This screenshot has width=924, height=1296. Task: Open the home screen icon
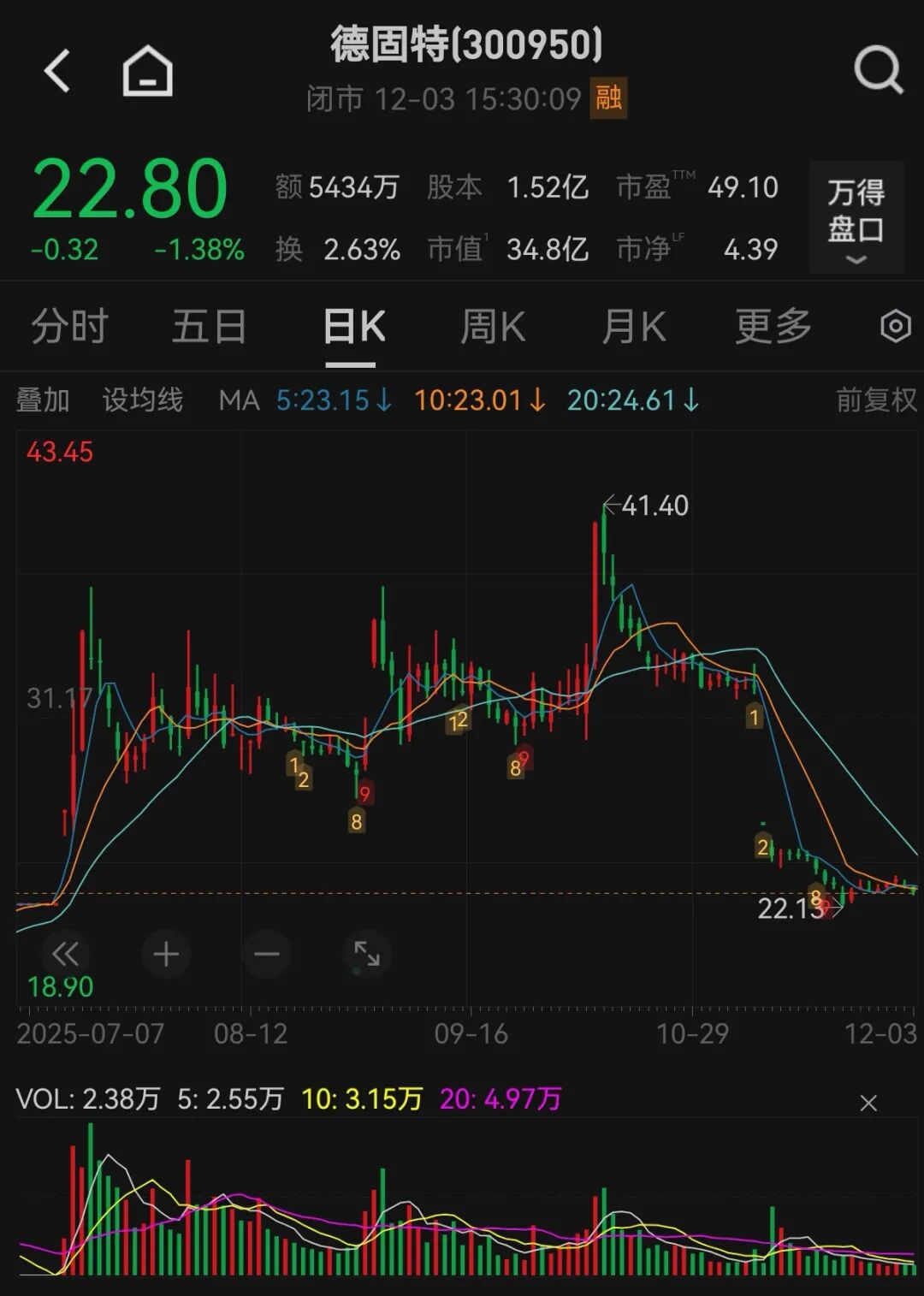click(x=149, y=69)
